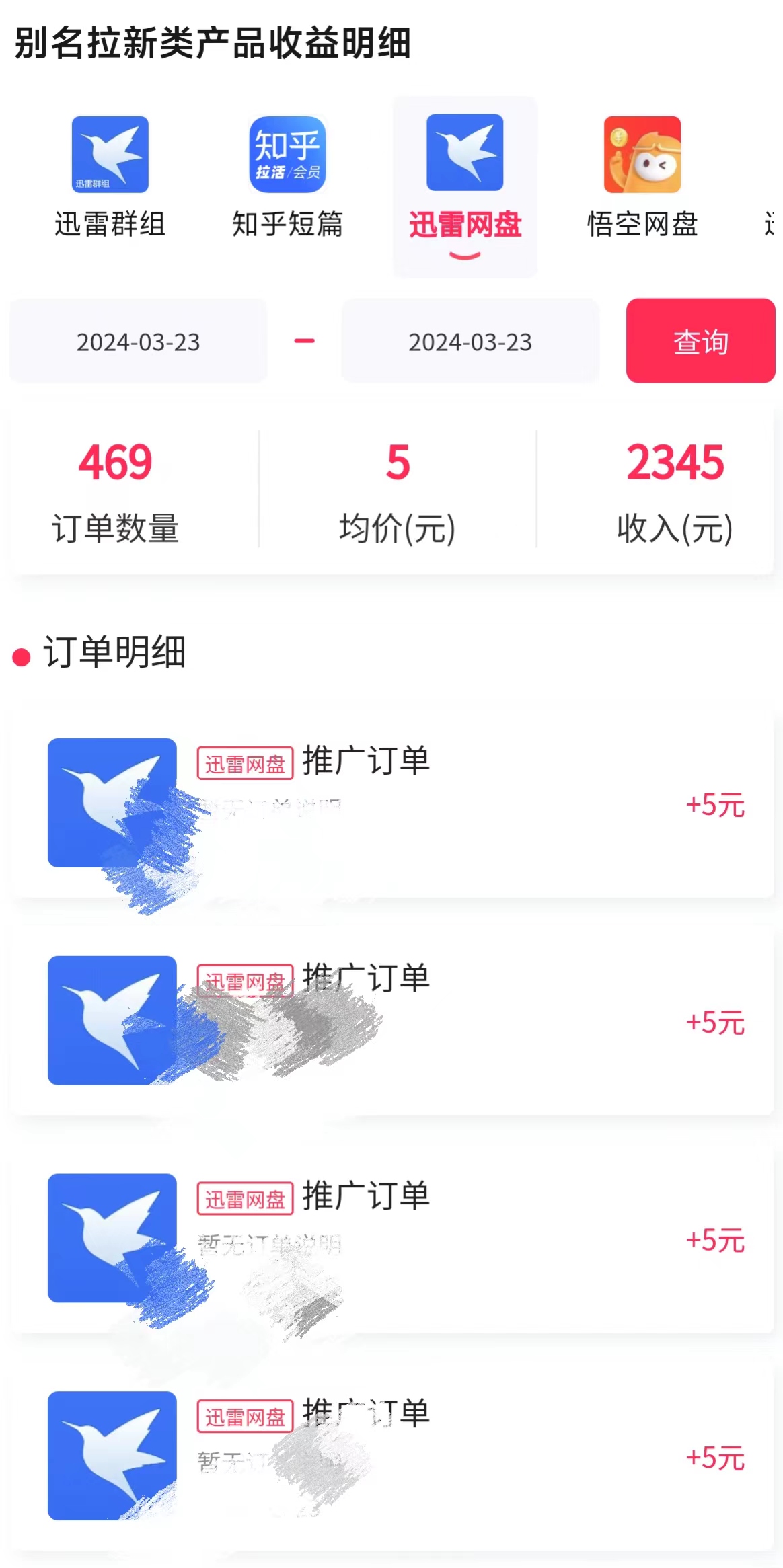Image resolution: width=783 pixels, height=1568 pixels.
Task: Select the 迅雷网盘 label badge on first order
Action: [x=245, y=765]
